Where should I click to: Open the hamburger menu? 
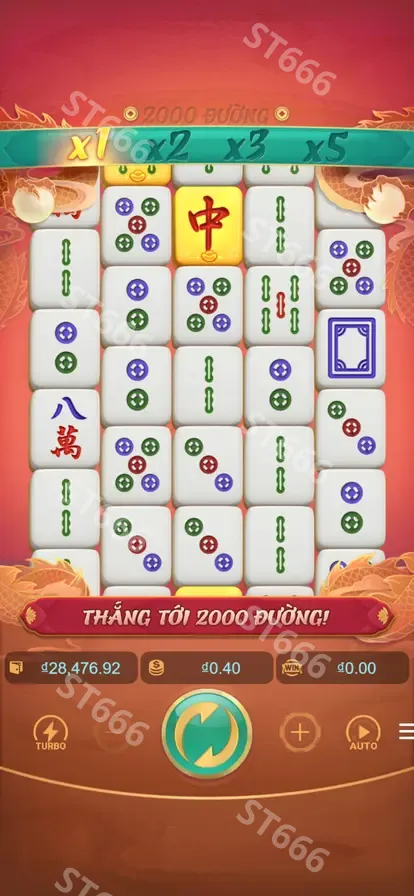[x=406, y=731]
